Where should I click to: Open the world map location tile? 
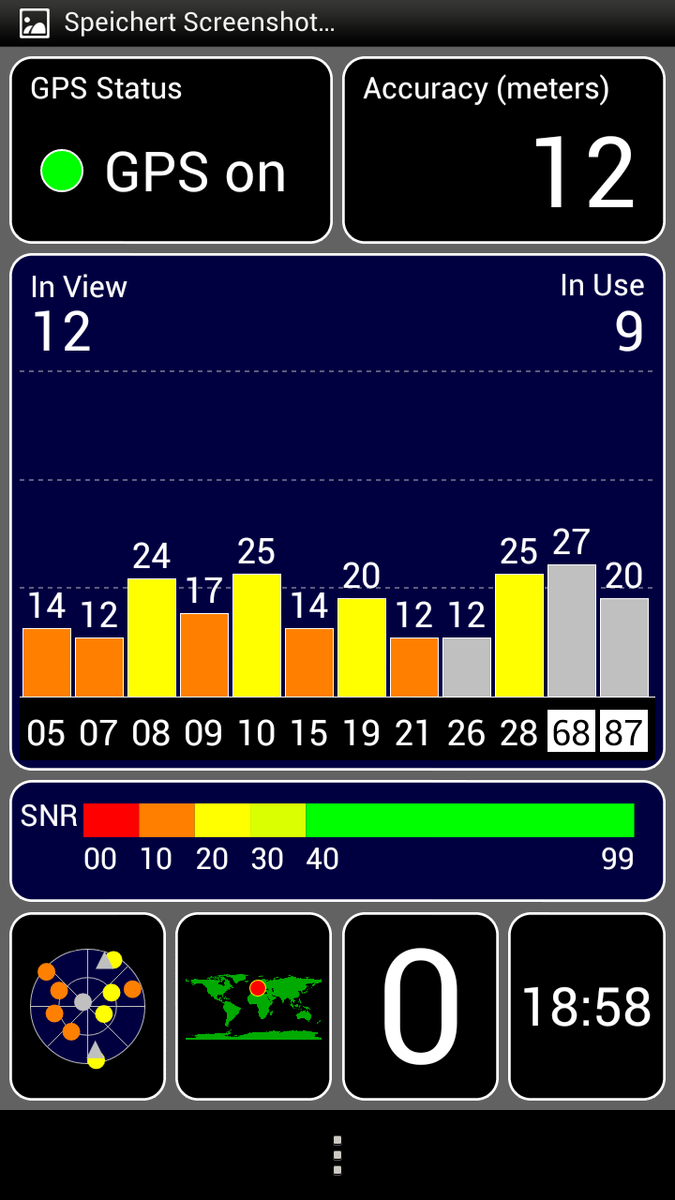253,1006
